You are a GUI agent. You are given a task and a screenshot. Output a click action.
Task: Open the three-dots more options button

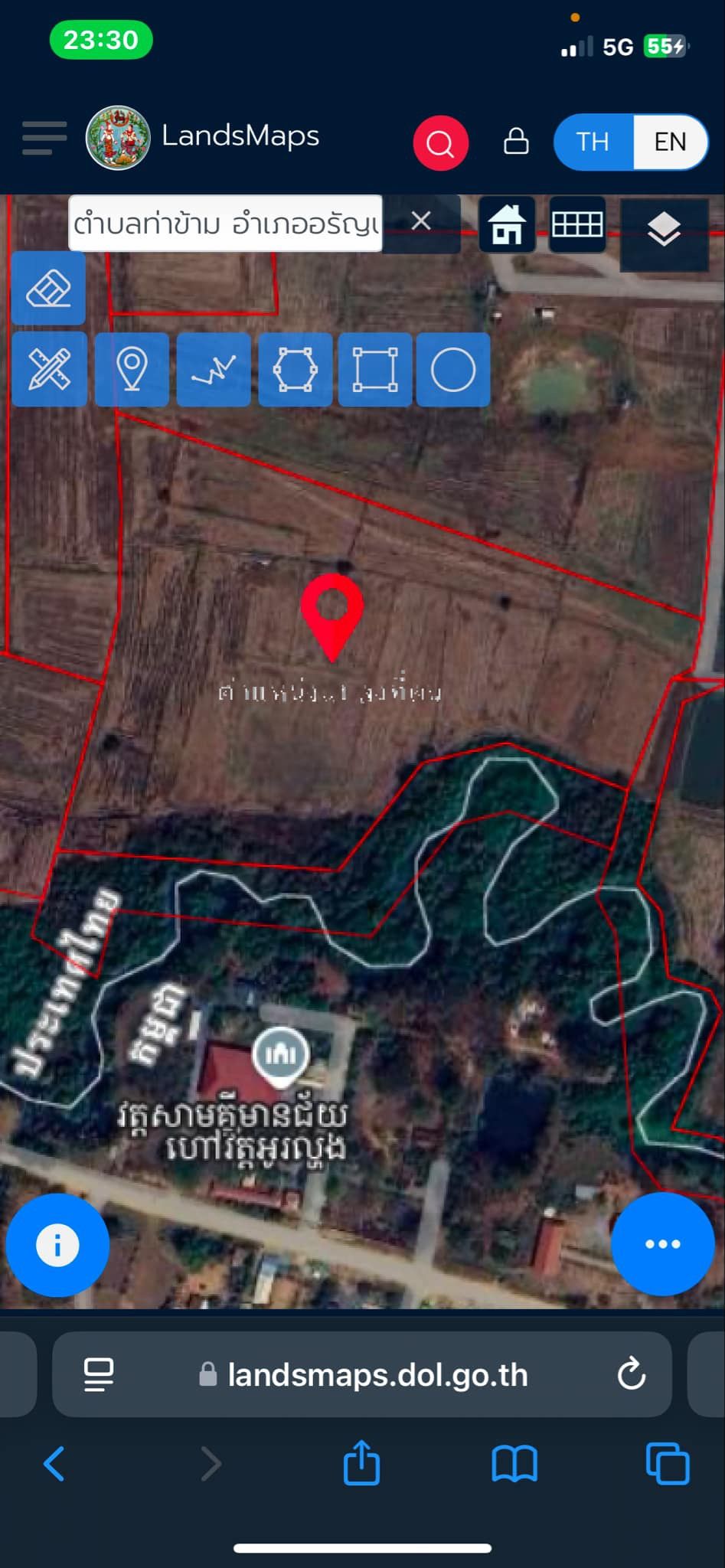(x=663, y=1244)
